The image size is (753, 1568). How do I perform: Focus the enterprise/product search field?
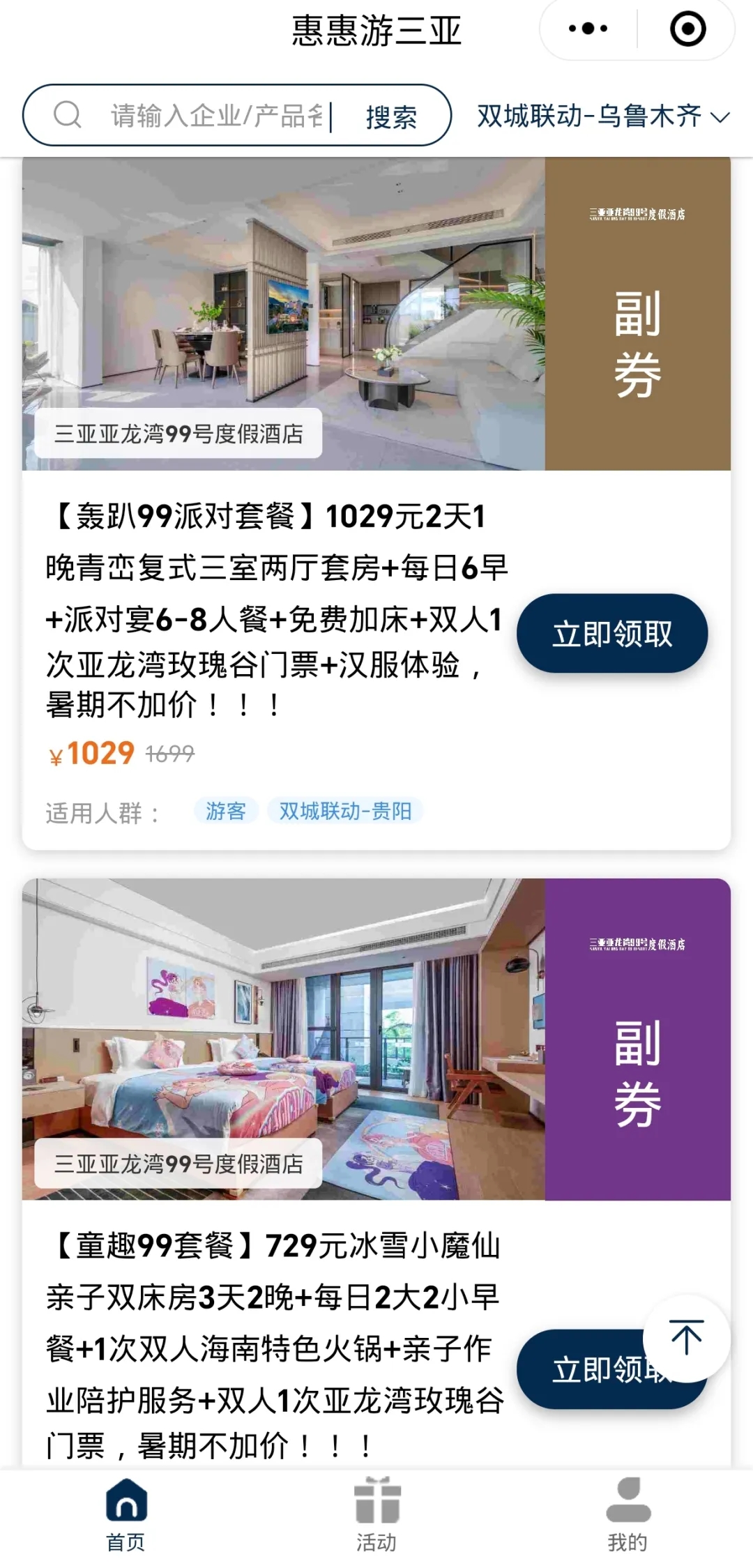click(216, 116)
